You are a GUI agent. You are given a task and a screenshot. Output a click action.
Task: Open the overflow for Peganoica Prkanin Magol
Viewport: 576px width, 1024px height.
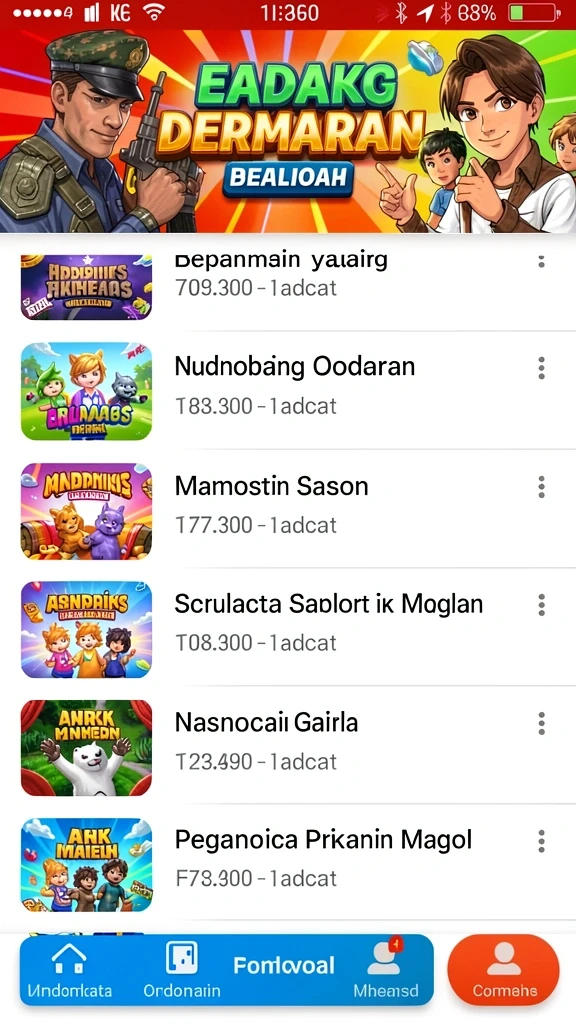click(541, 842)
